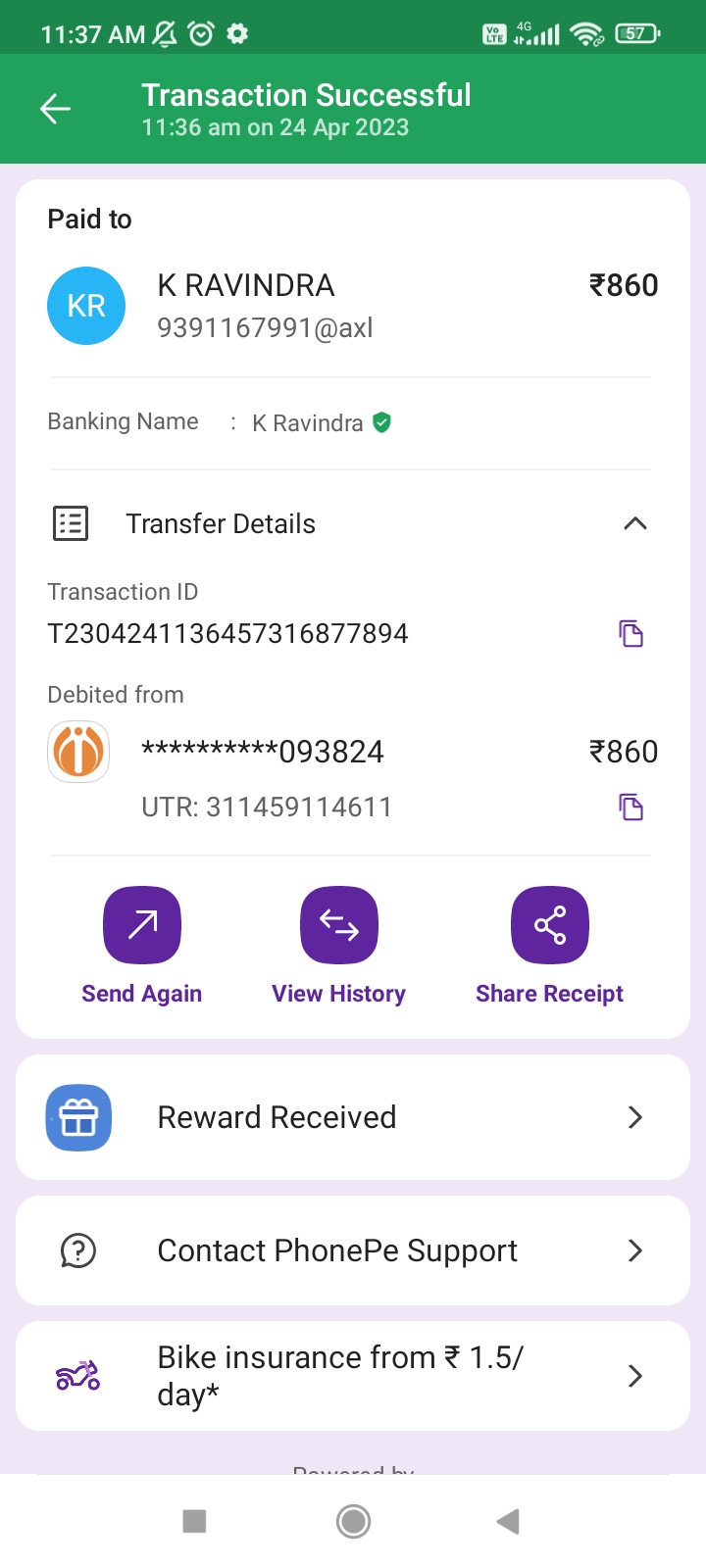Collapse the Transfer Details section

pyautogui.click(x=634, y=523)
